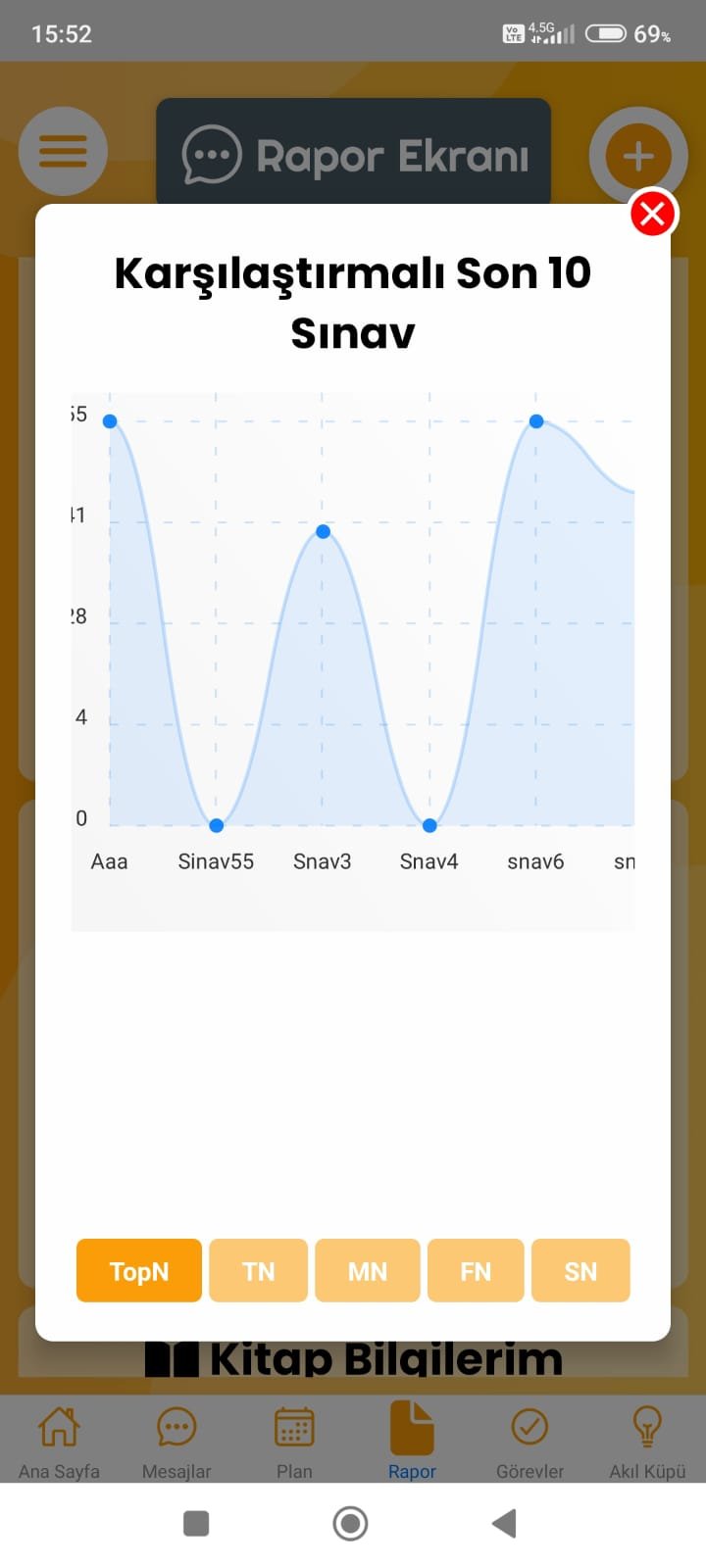The height and width of the screenshot is (1568, 706).
Task: Tap the snav6 data point on chart
Action: point(536,421)
